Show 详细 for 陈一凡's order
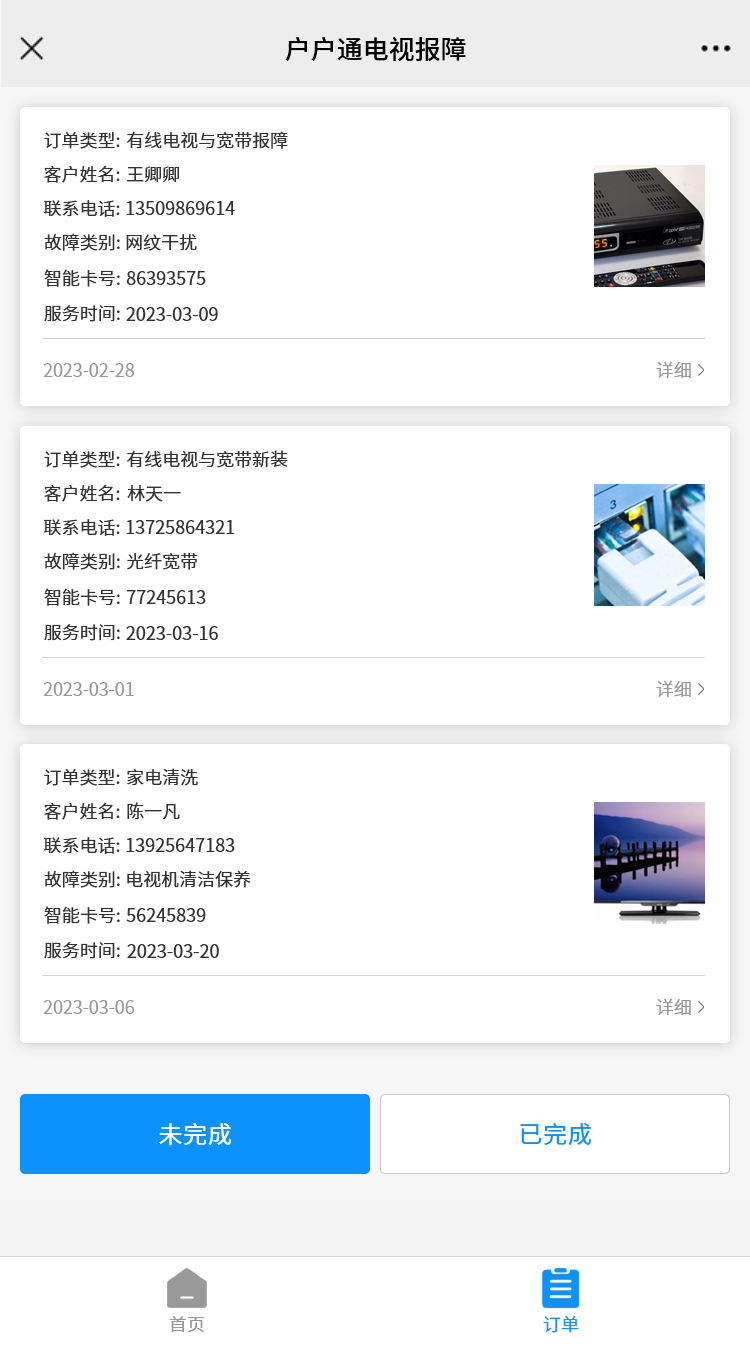The height and width of the screenshot is (1348, 750). pos(680,1007)
